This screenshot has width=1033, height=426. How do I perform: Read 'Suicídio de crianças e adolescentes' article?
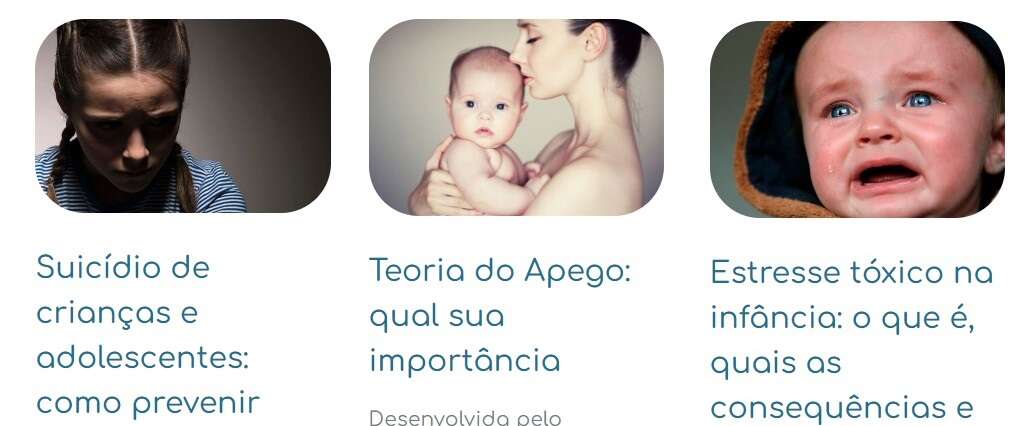tap(148, 335)
